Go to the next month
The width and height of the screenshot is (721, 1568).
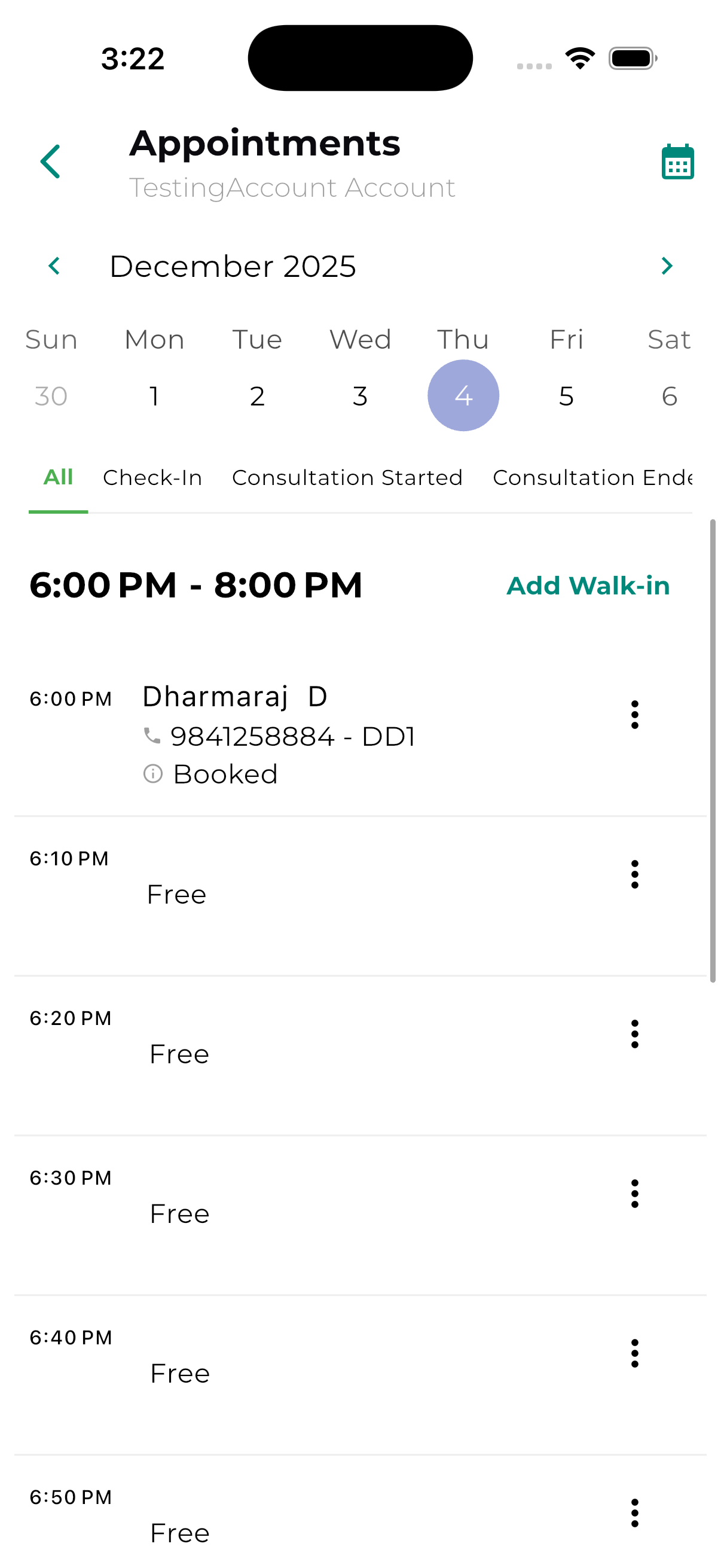click(667, 266)
